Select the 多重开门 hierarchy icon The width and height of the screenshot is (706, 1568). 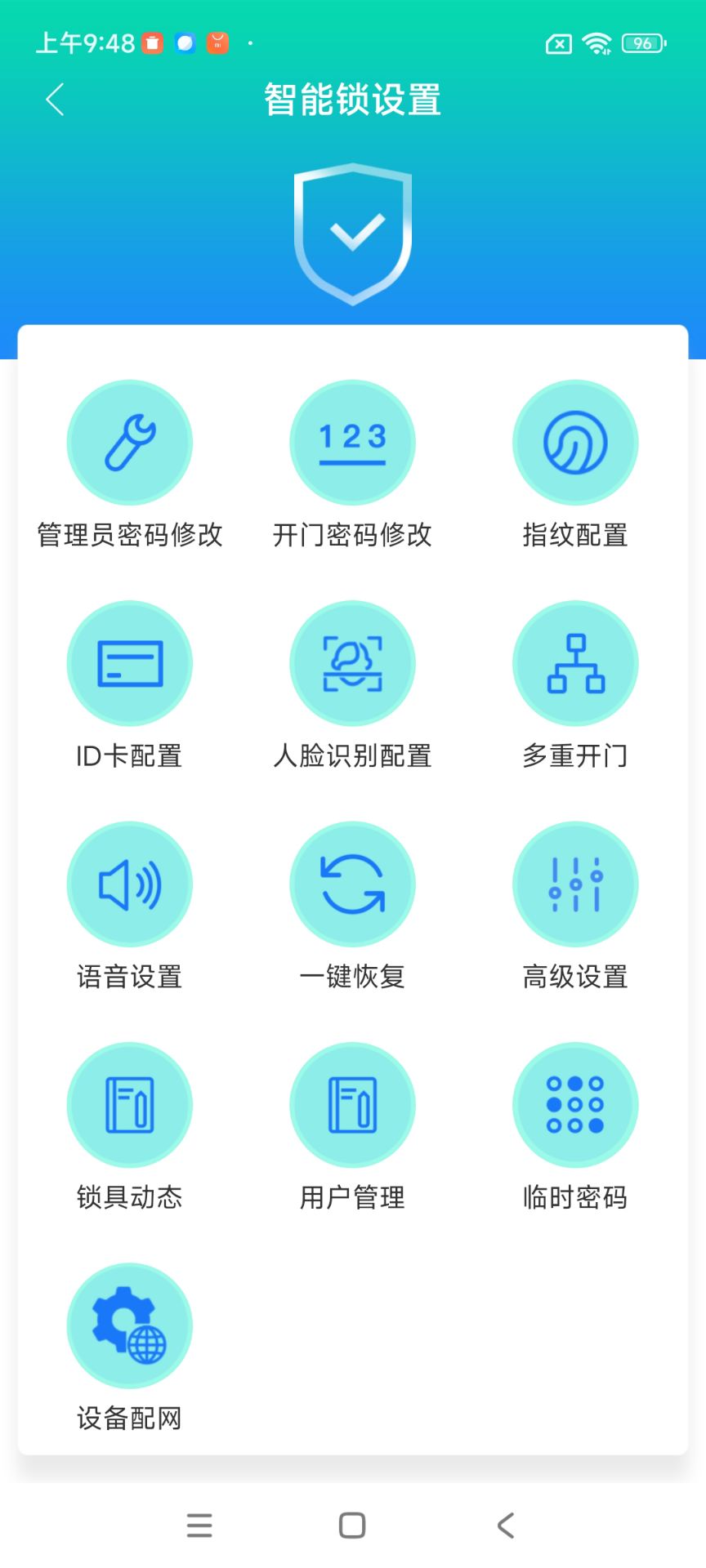[575, 663]
